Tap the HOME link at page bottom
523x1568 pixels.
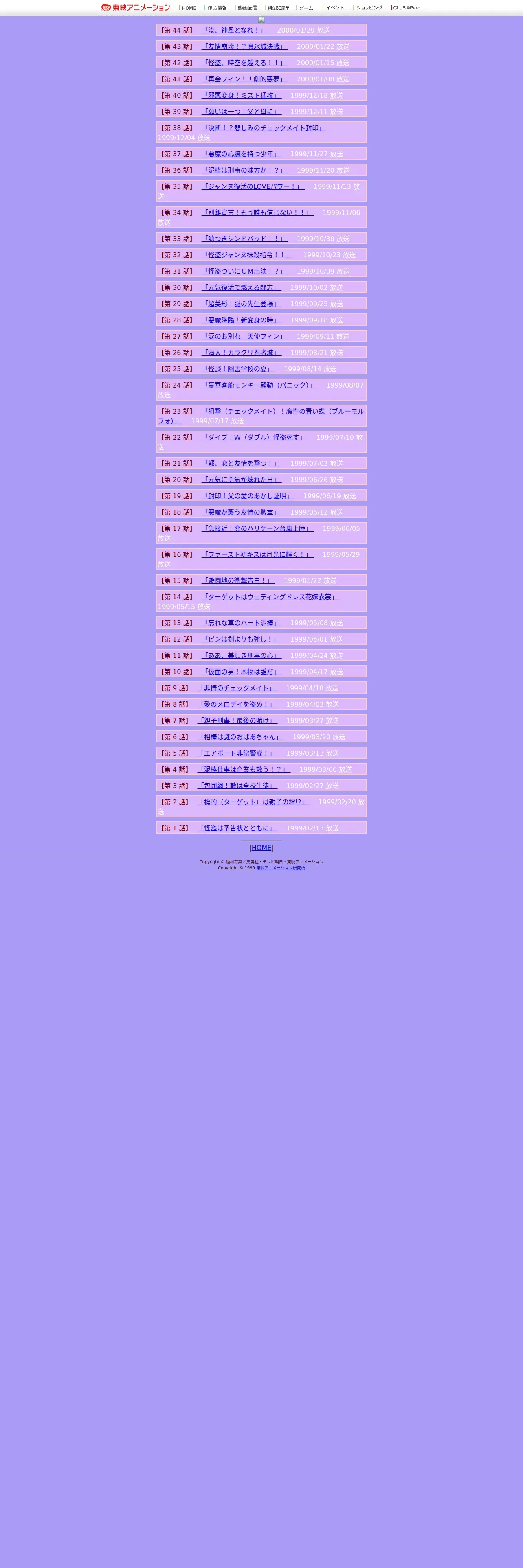pyautogui.click(x=261, y=848)
